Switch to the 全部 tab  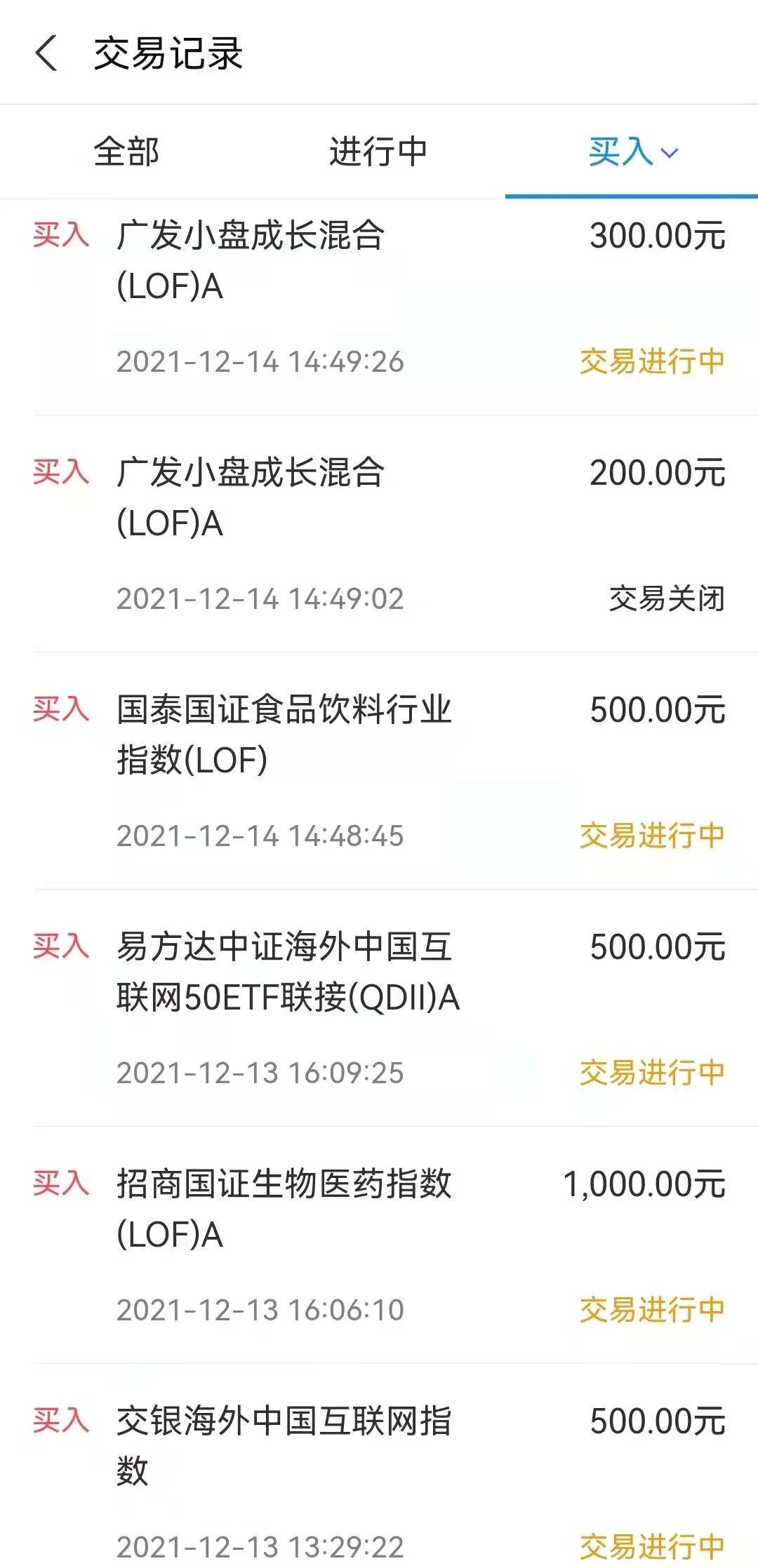pyautogui.click(x=126, y=152)
